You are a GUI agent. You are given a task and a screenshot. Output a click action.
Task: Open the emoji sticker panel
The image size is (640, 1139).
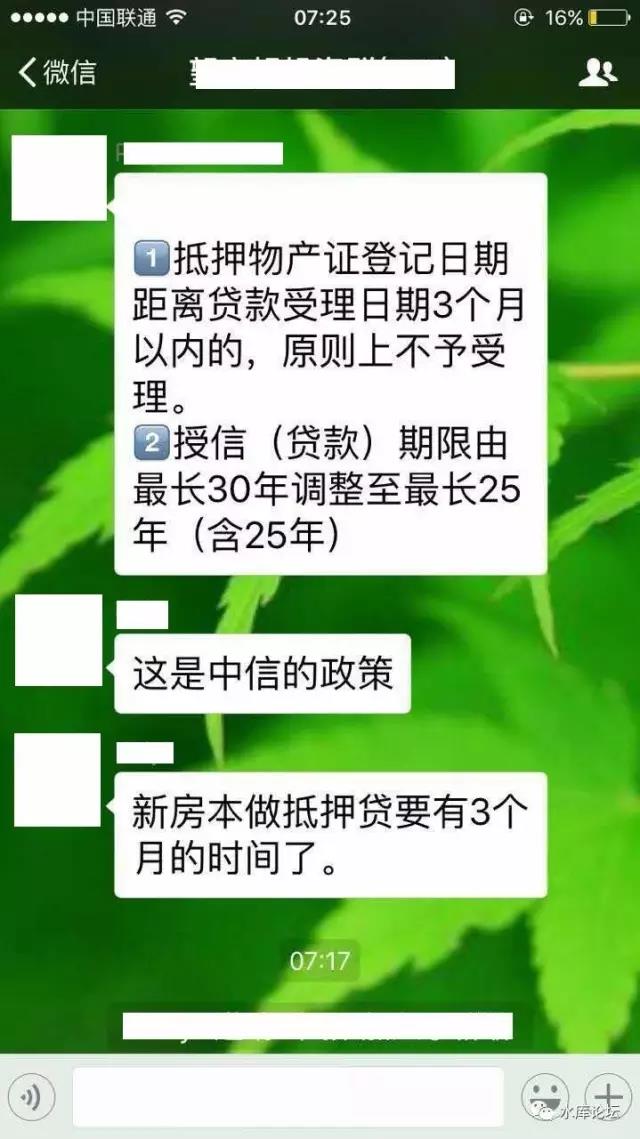pyautogui.click(x=545, y=1097)
